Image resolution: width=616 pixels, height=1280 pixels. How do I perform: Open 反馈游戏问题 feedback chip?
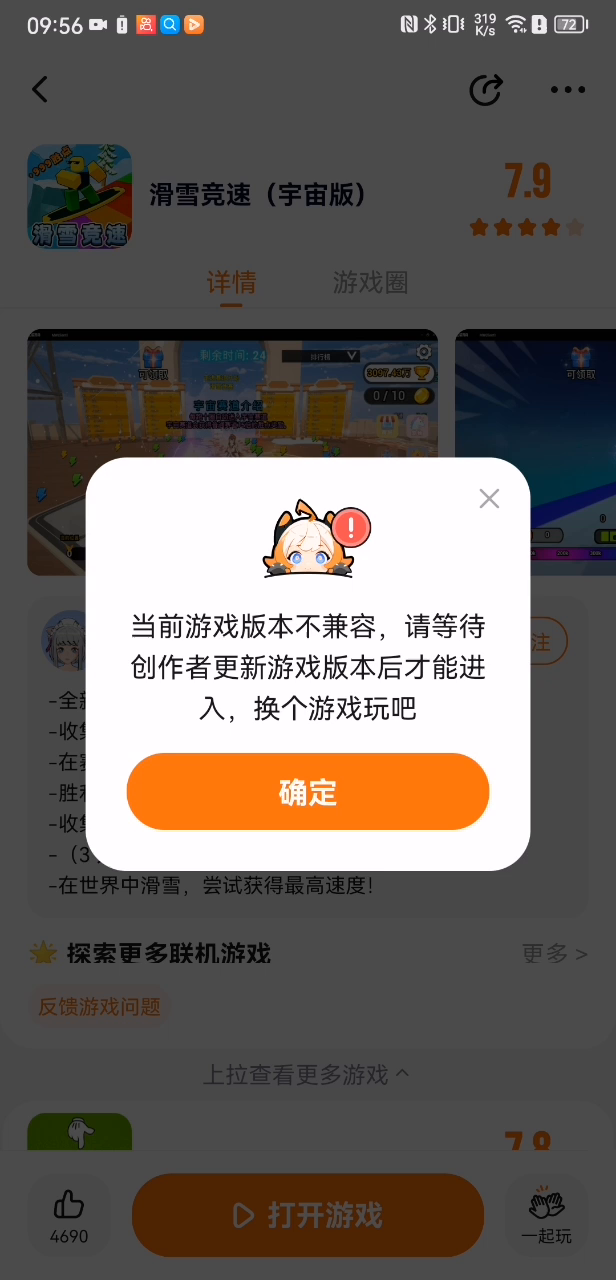(x=99, y=1006)
